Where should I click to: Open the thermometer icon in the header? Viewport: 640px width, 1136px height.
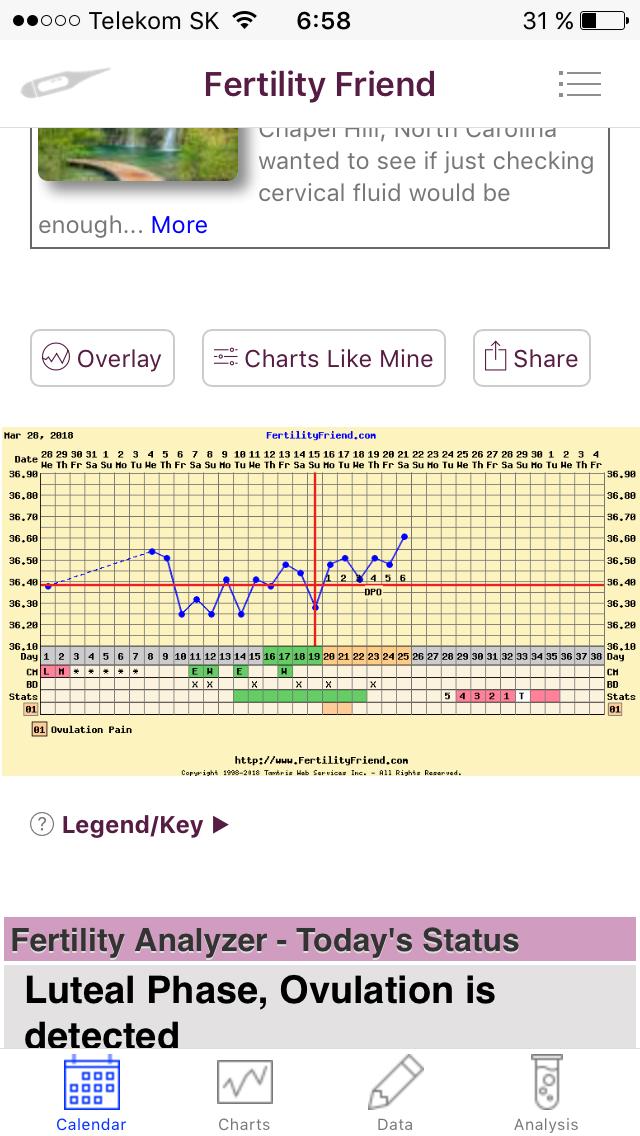(64, 84)
